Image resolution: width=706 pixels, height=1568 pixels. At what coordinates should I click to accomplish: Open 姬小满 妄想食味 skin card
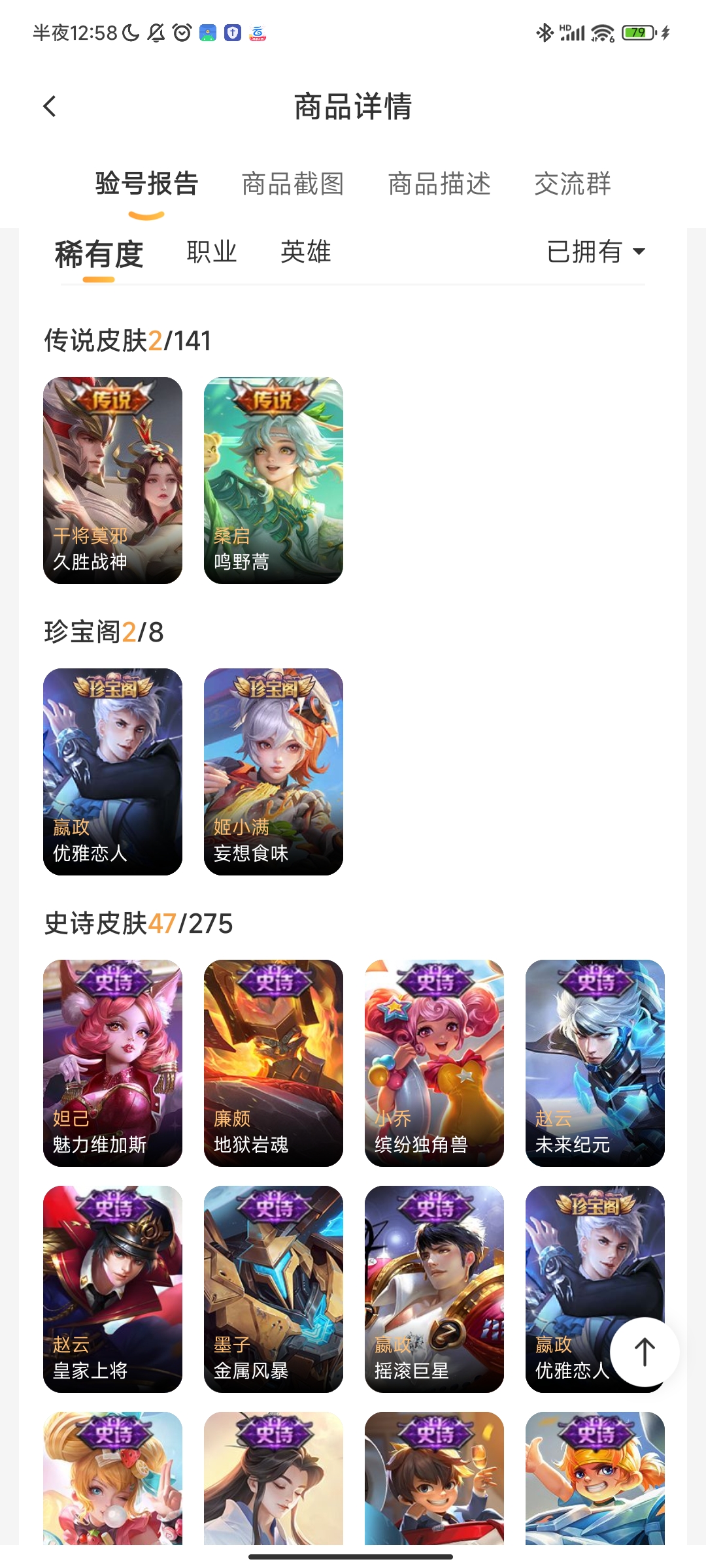click(x=273, y=772)
